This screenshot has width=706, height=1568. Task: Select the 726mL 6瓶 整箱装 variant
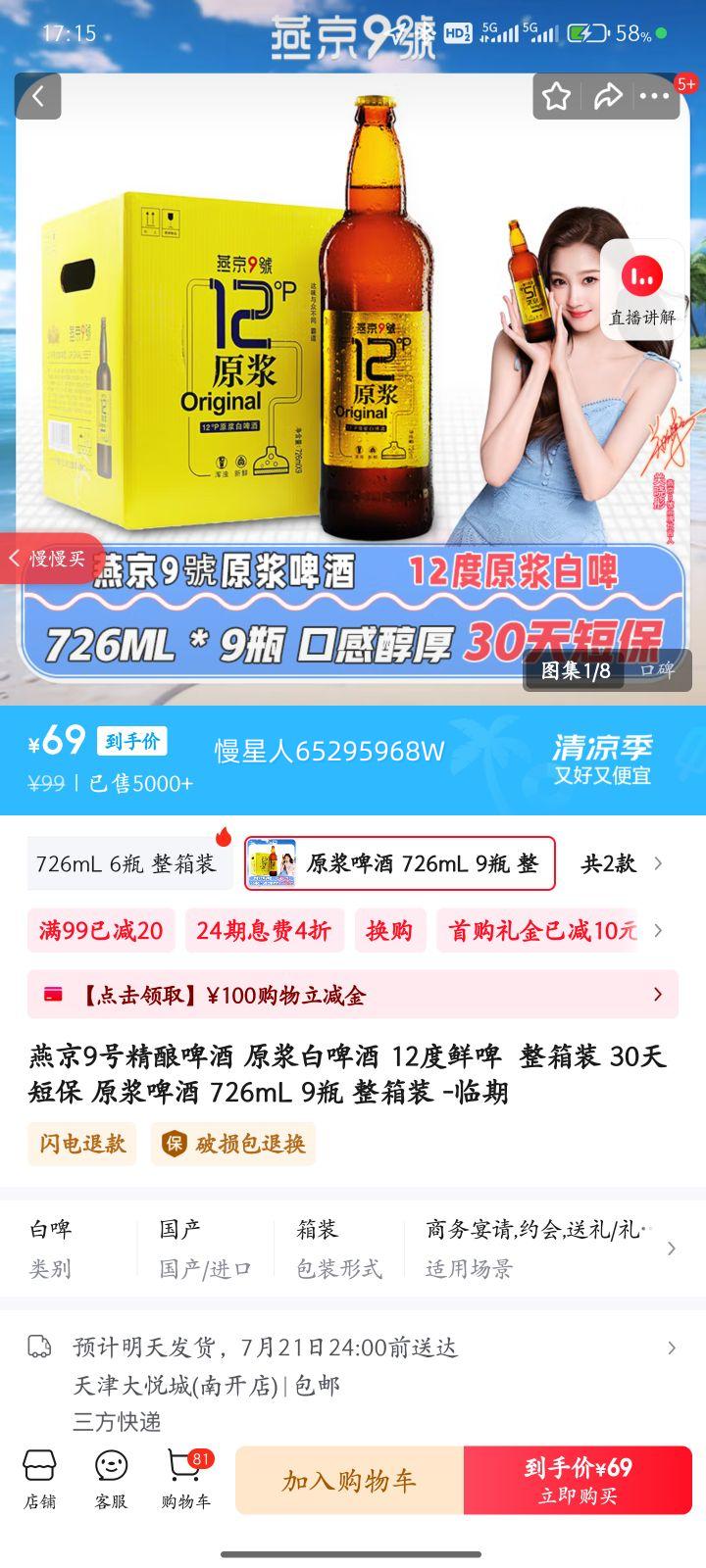click(127, 864)
